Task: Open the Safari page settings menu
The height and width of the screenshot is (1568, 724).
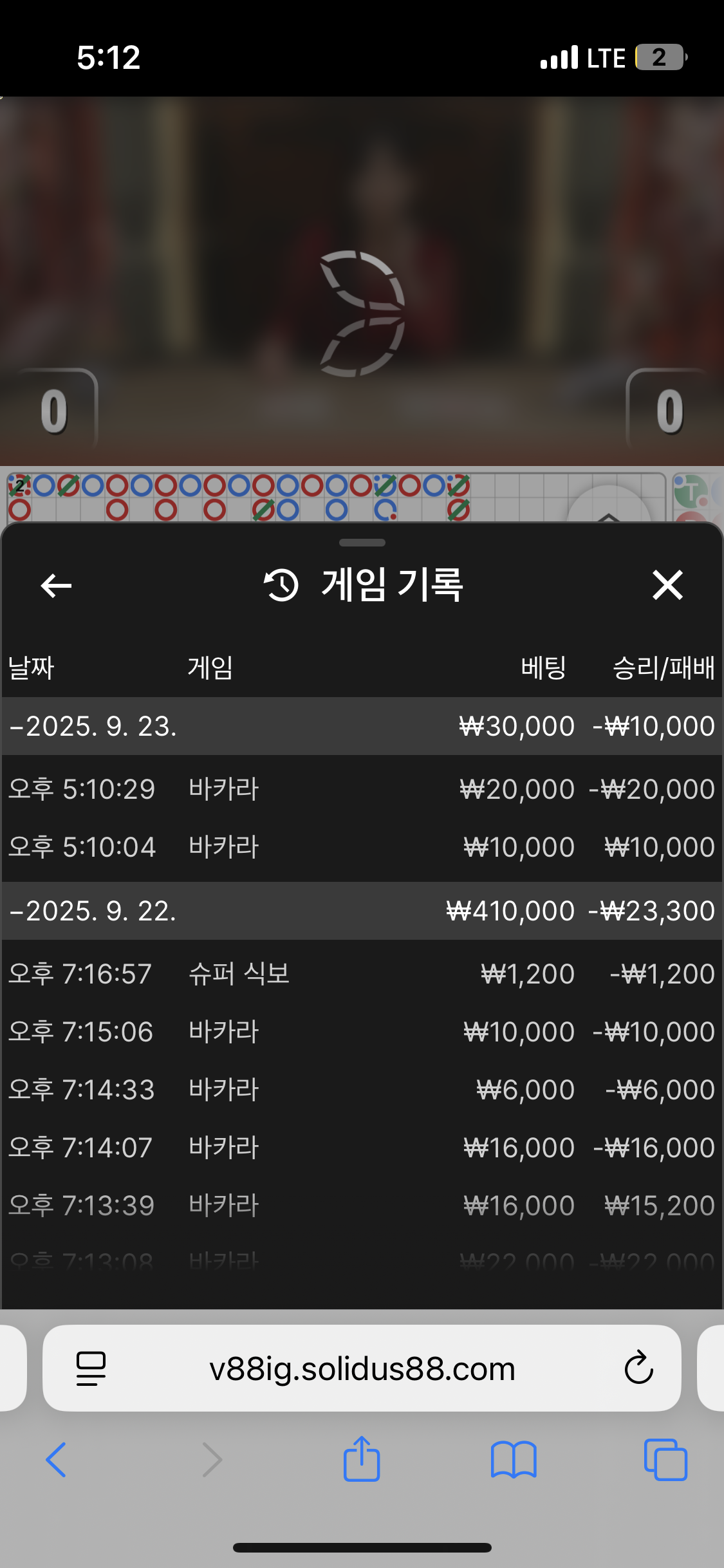Action: (x=91, y=1368)
